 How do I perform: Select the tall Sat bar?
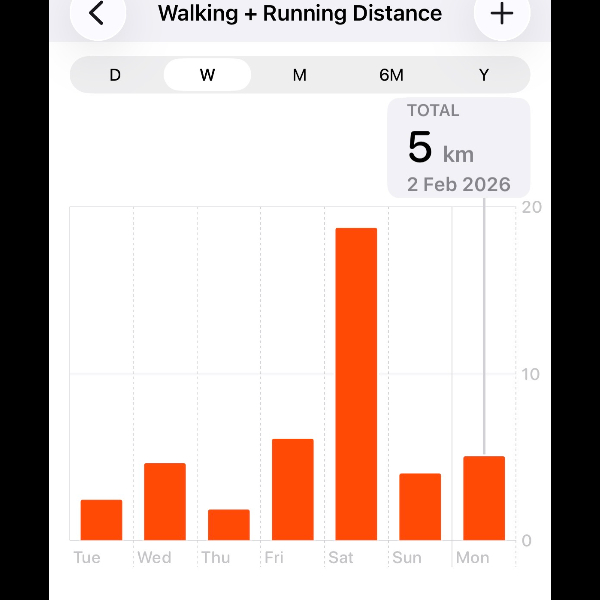pyautogui.click(x=356, y=384)
